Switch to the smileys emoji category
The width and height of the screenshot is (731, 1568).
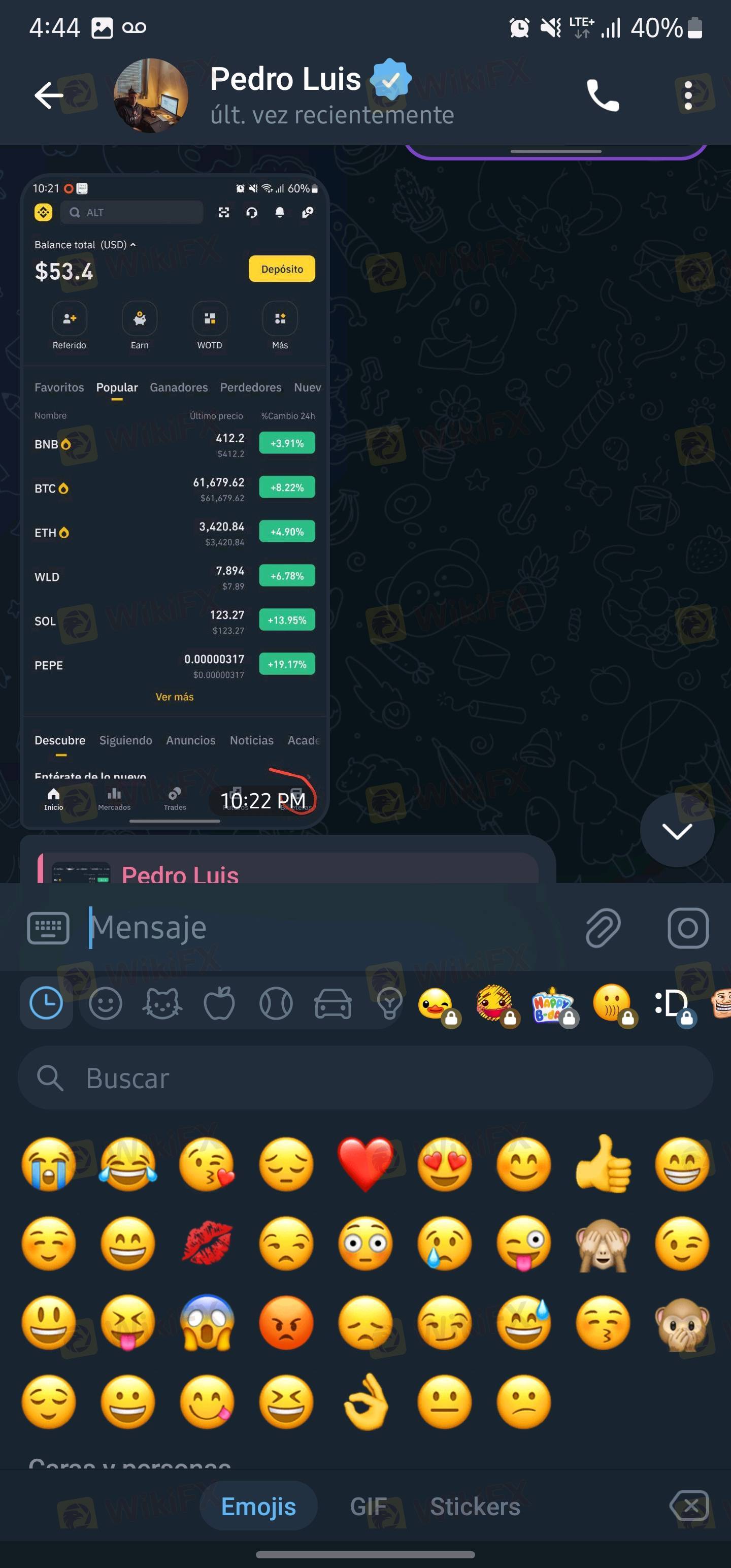tap(105, 1003)
